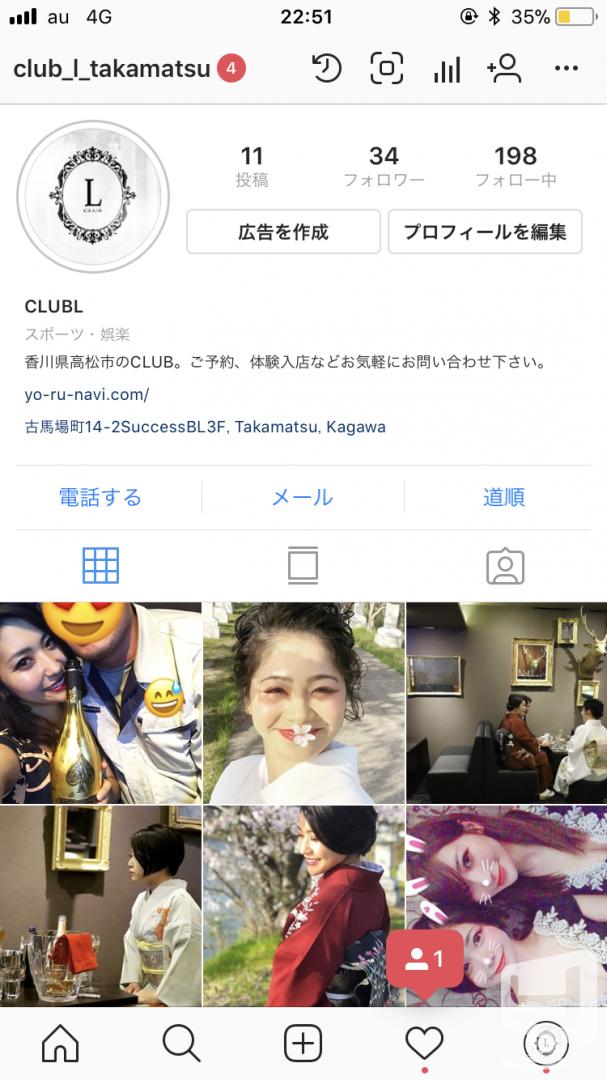Open the activity heart tab
The image size is (607, 1080).
tap(424, 1044)
